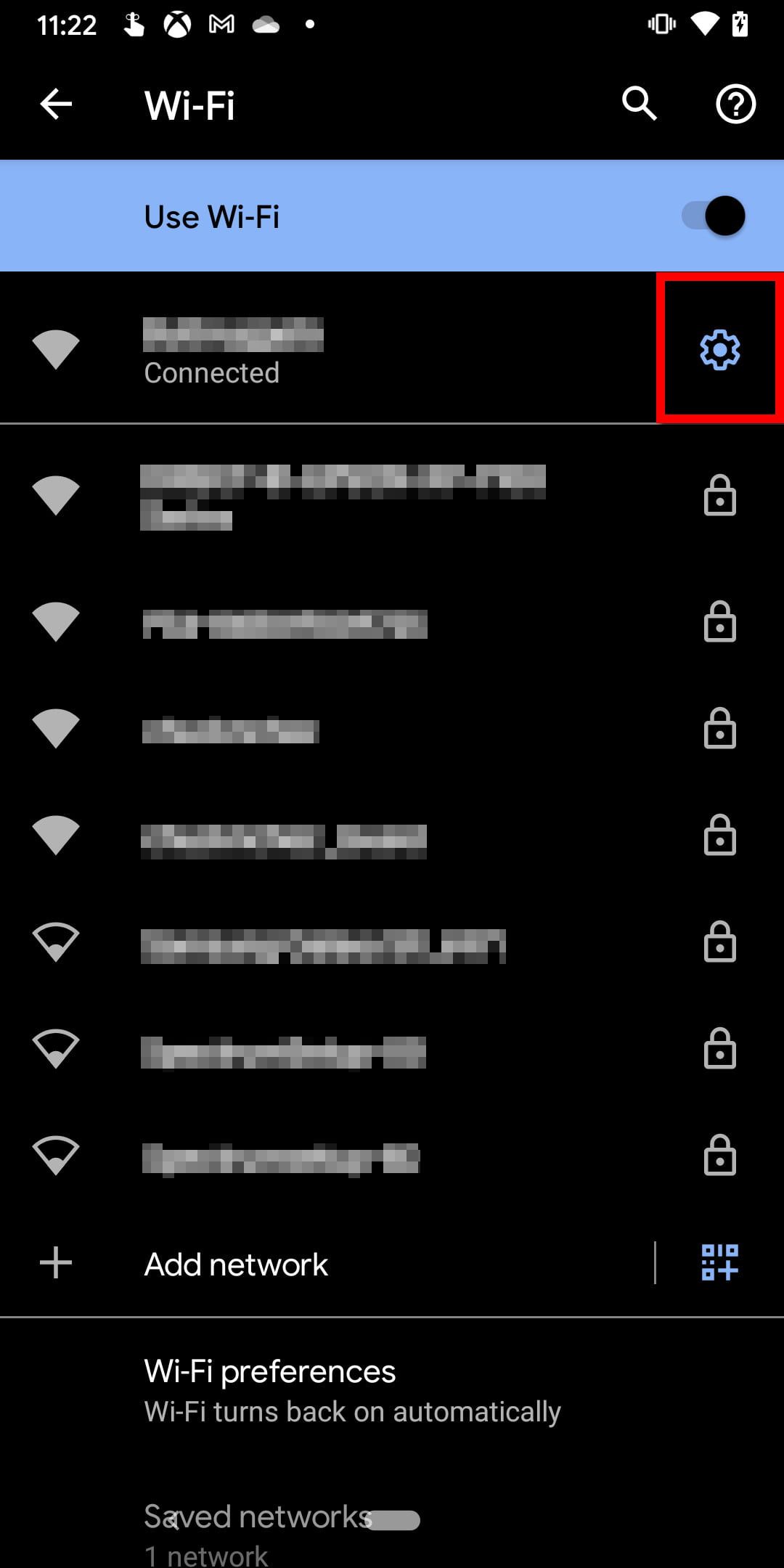This screenshot has height=1568, width=784.
Task: Open the settings search icon
Action: (640, 105)
